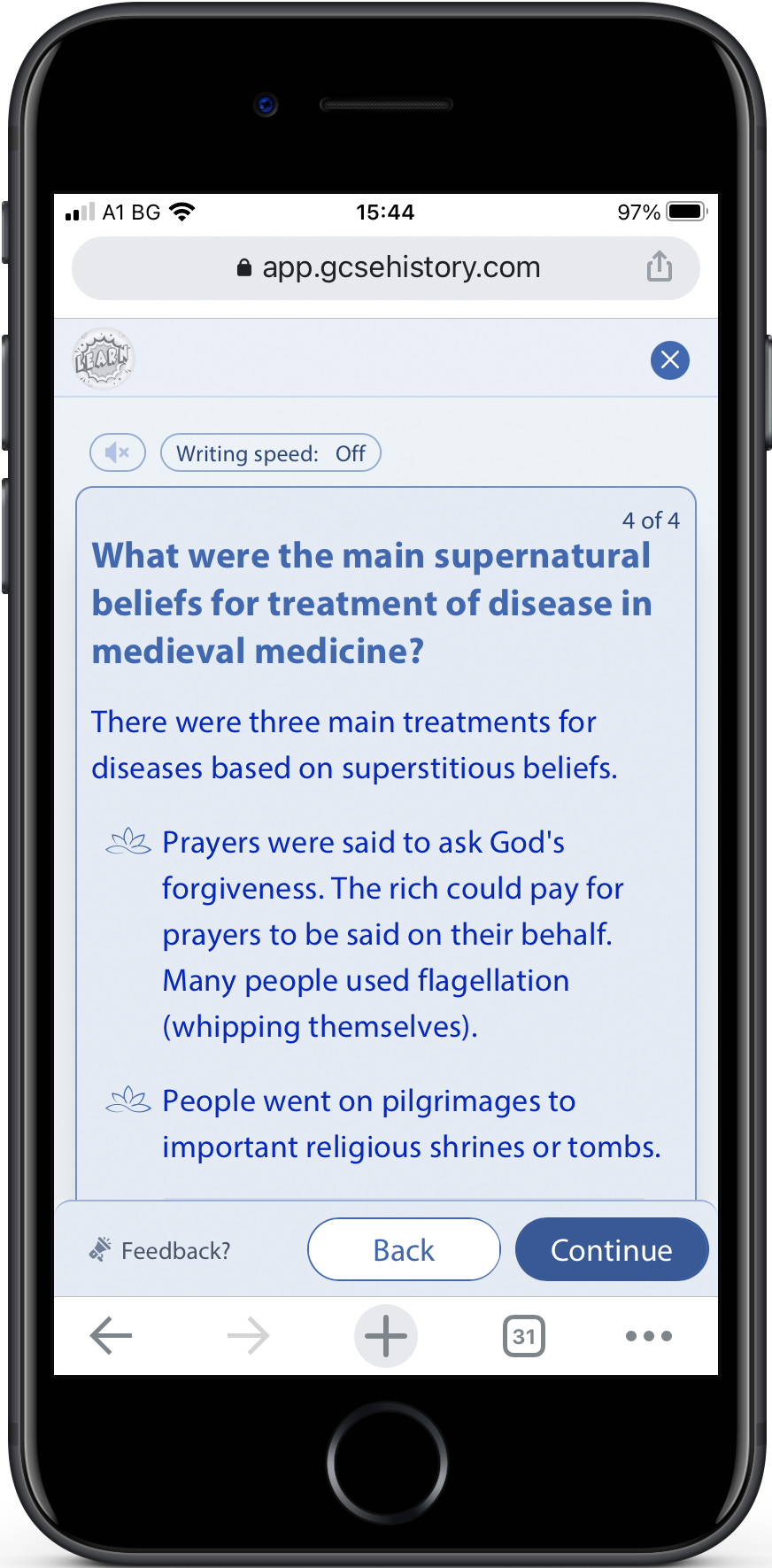Open the Feedback option
772x1568 pixels.
tap(159, 1250)
